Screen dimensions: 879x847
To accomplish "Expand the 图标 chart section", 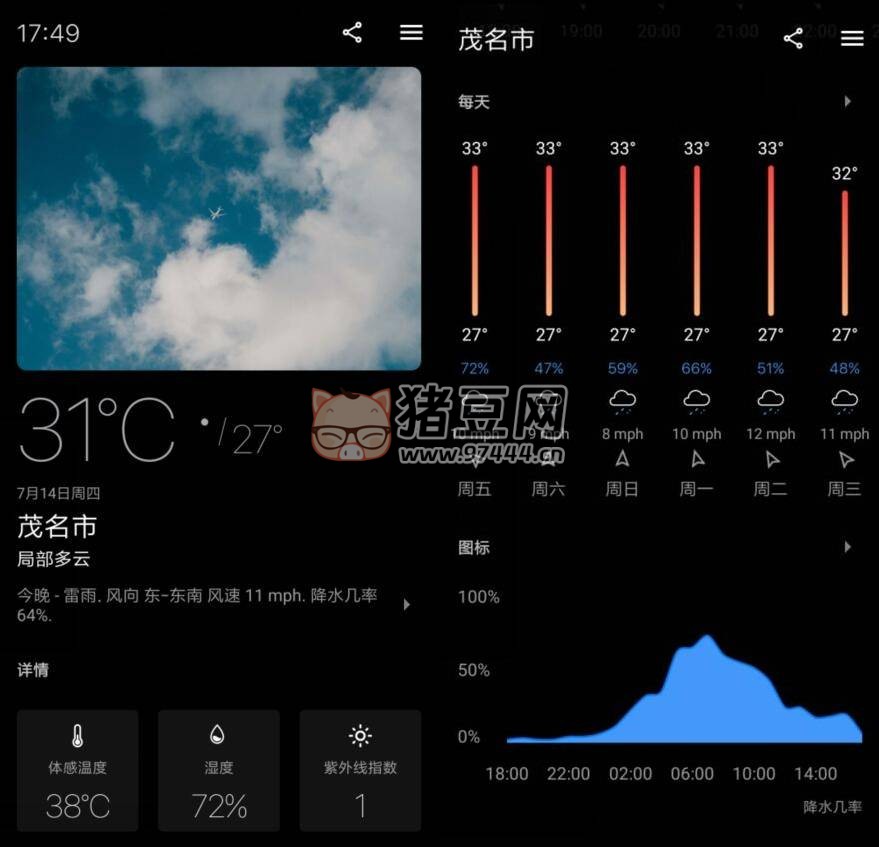I will [x=847, y=547].
